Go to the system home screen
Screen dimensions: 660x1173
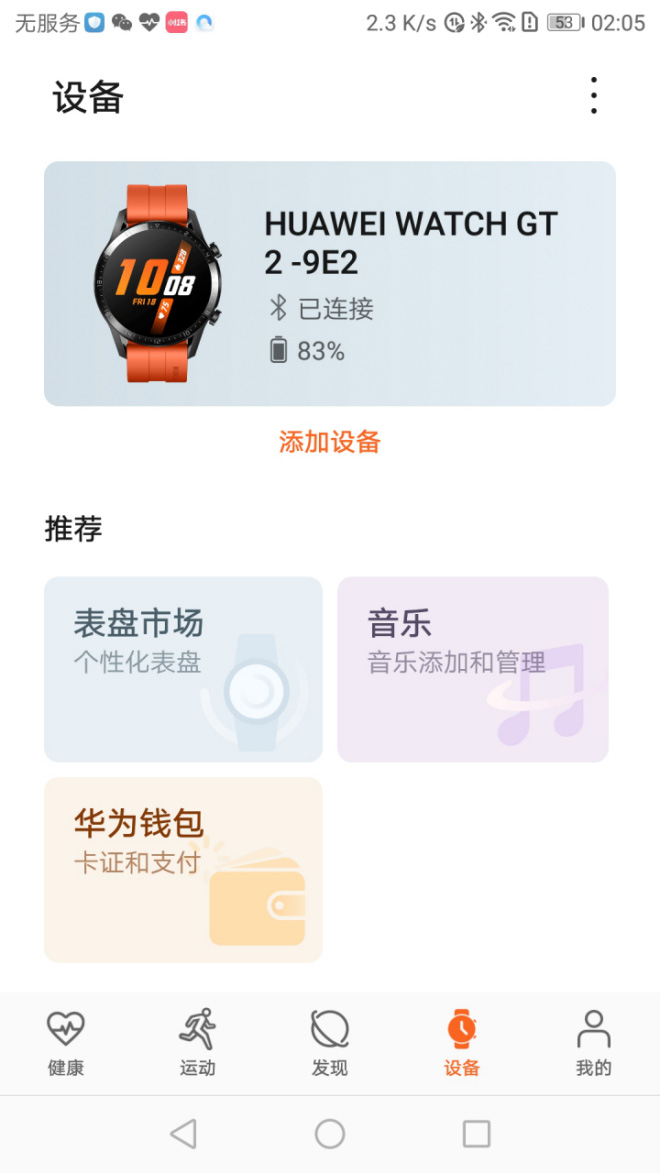tap(330, 1133)
